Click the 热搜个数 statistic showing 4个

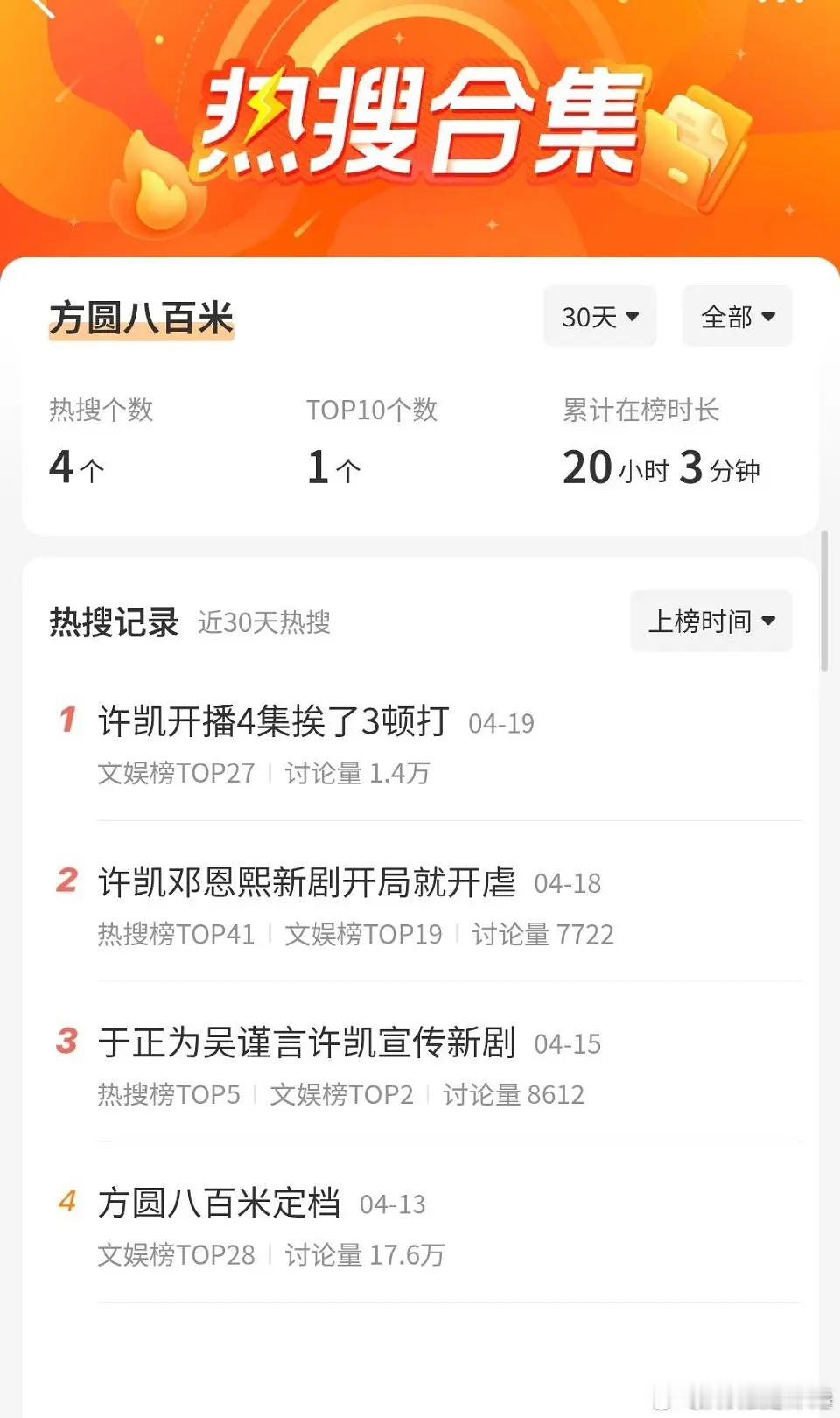click(x=101, y=438)
